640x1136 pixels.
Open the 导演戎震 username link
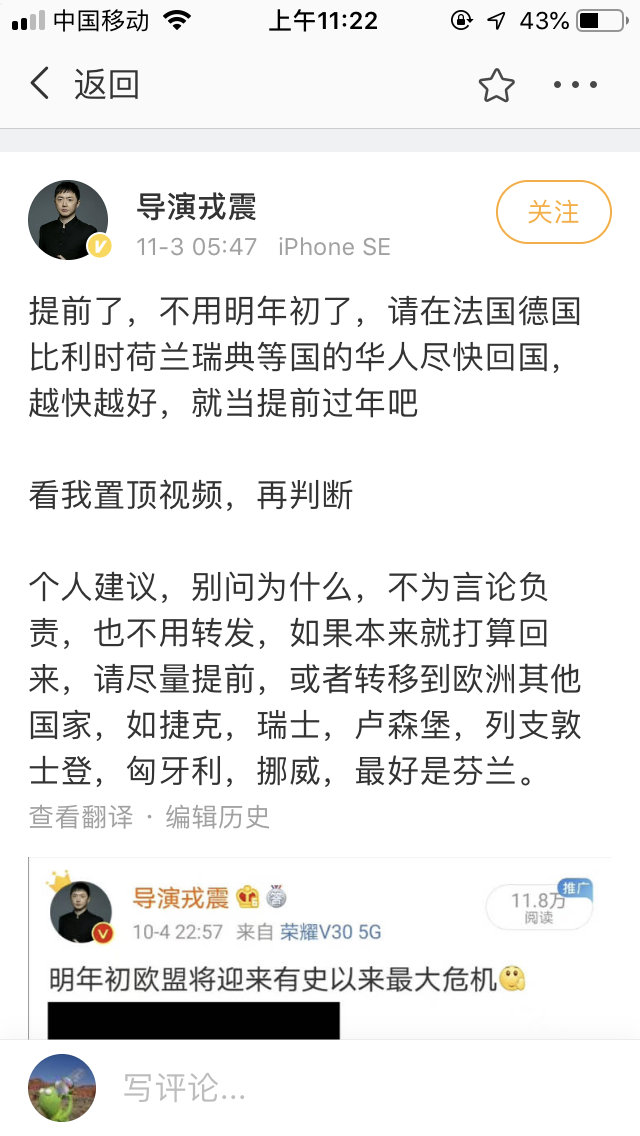click(197, 206)
